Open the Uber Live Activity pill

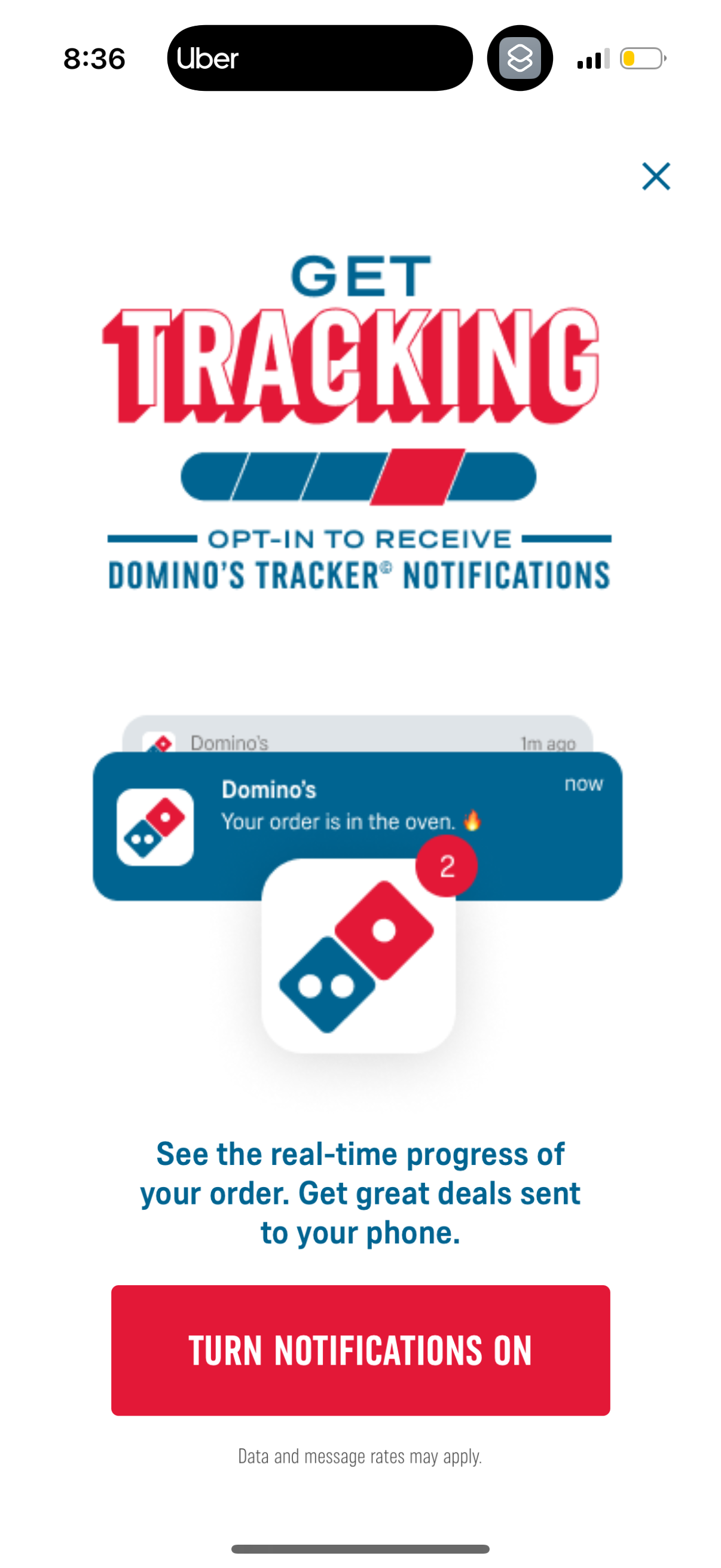319,59
